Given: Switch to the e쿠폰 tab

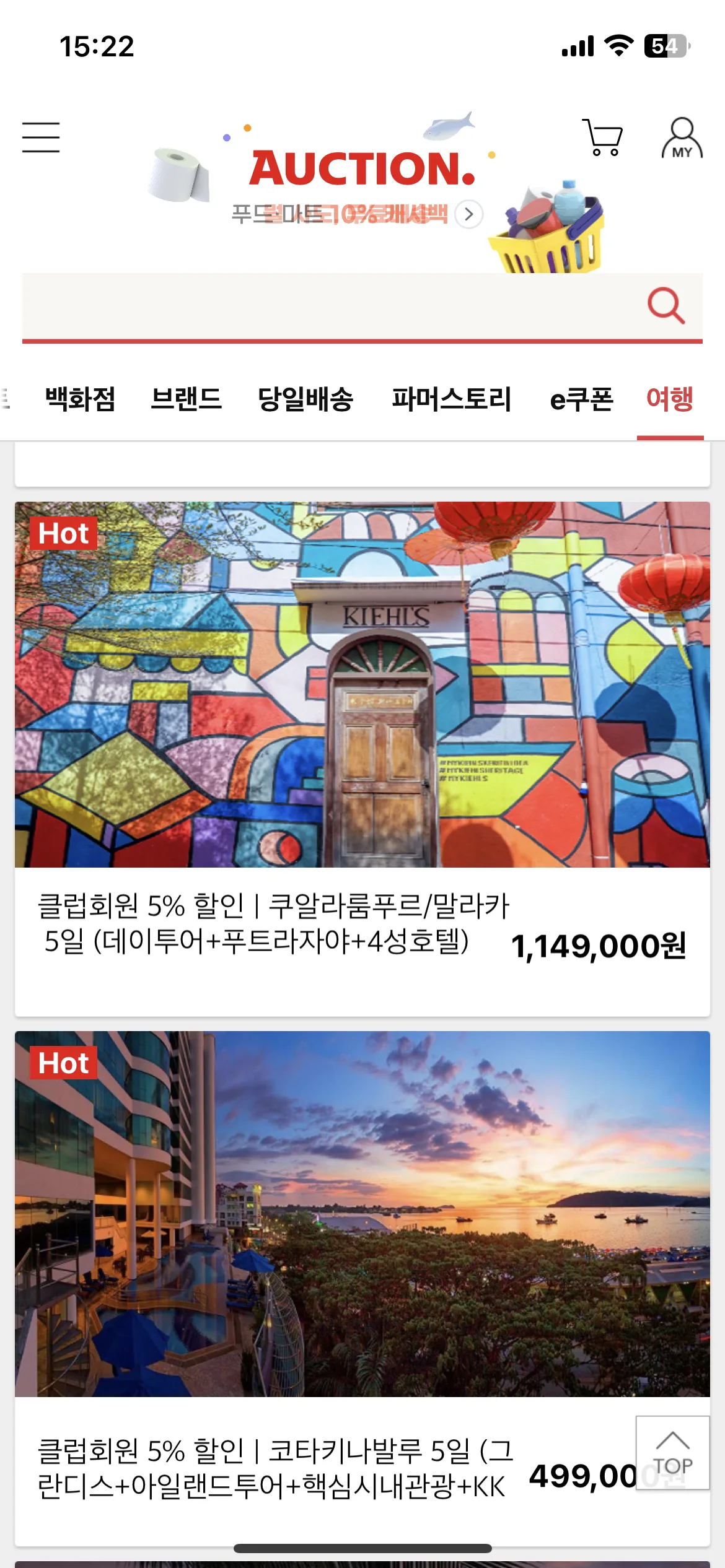Looking at the screenshot, I should click(x=581, y=400).
